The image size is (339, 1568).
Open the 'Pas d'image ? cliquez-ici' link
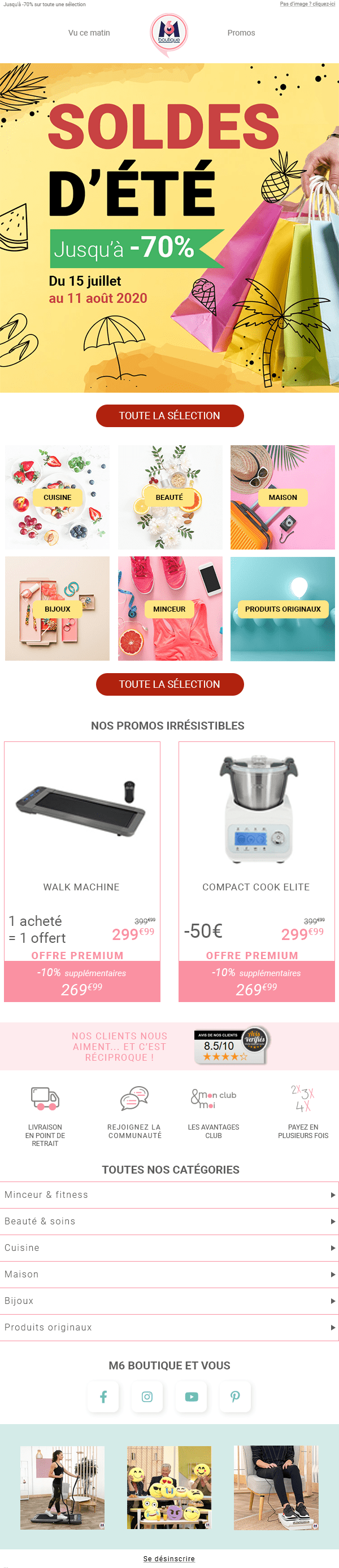click(x=307, y=3)
